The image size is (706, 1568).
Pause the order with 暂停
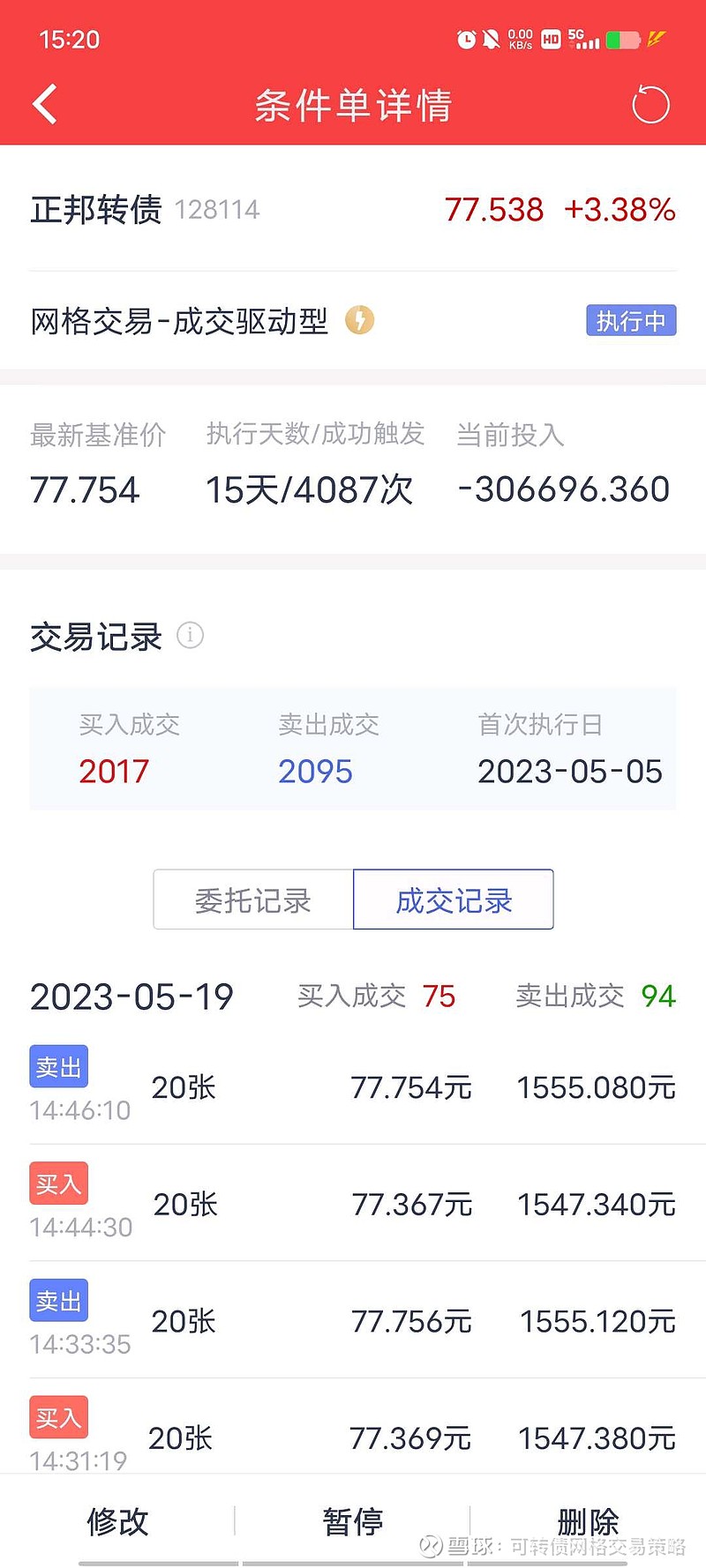pyautogui.click(x=353, y=1521)
